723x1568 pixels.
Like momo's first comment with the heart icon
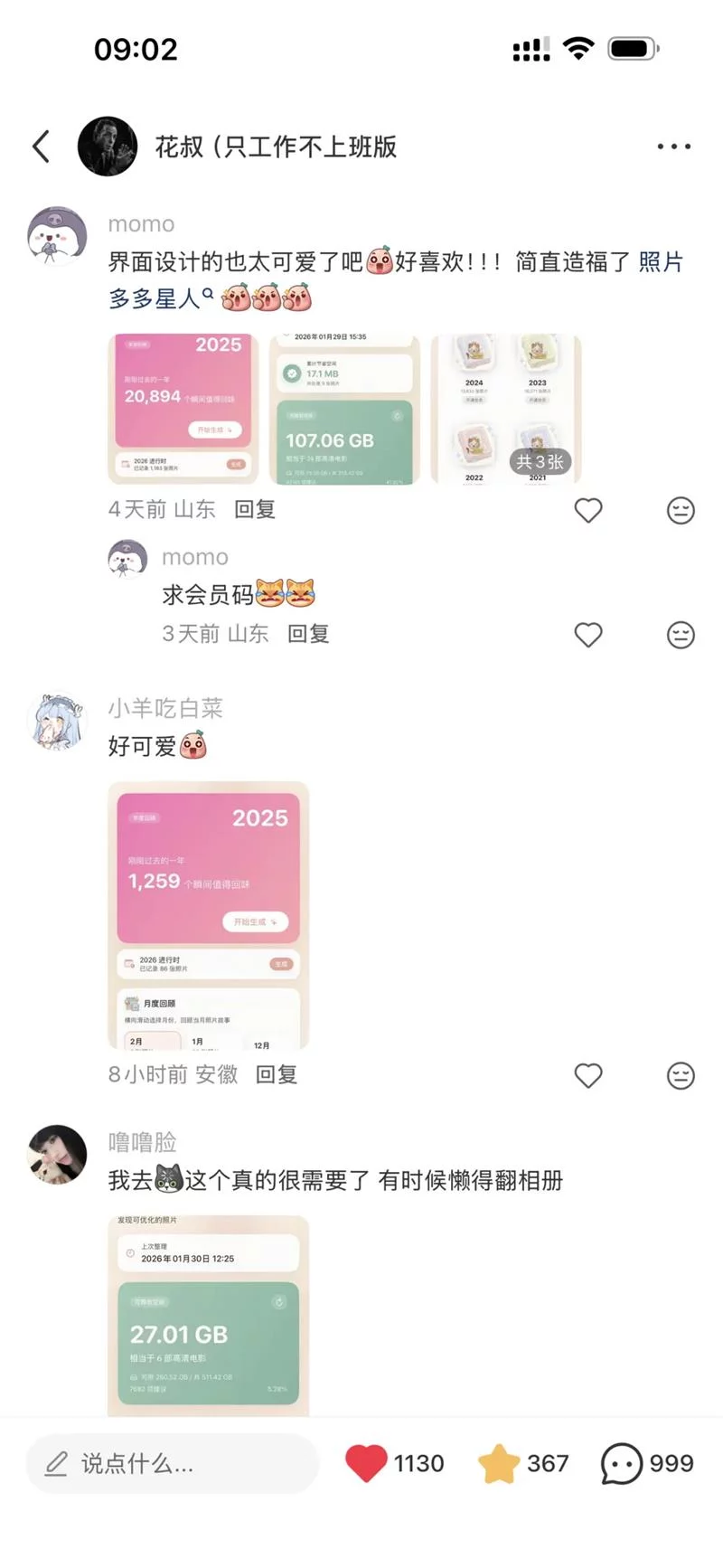coord(588,510)
